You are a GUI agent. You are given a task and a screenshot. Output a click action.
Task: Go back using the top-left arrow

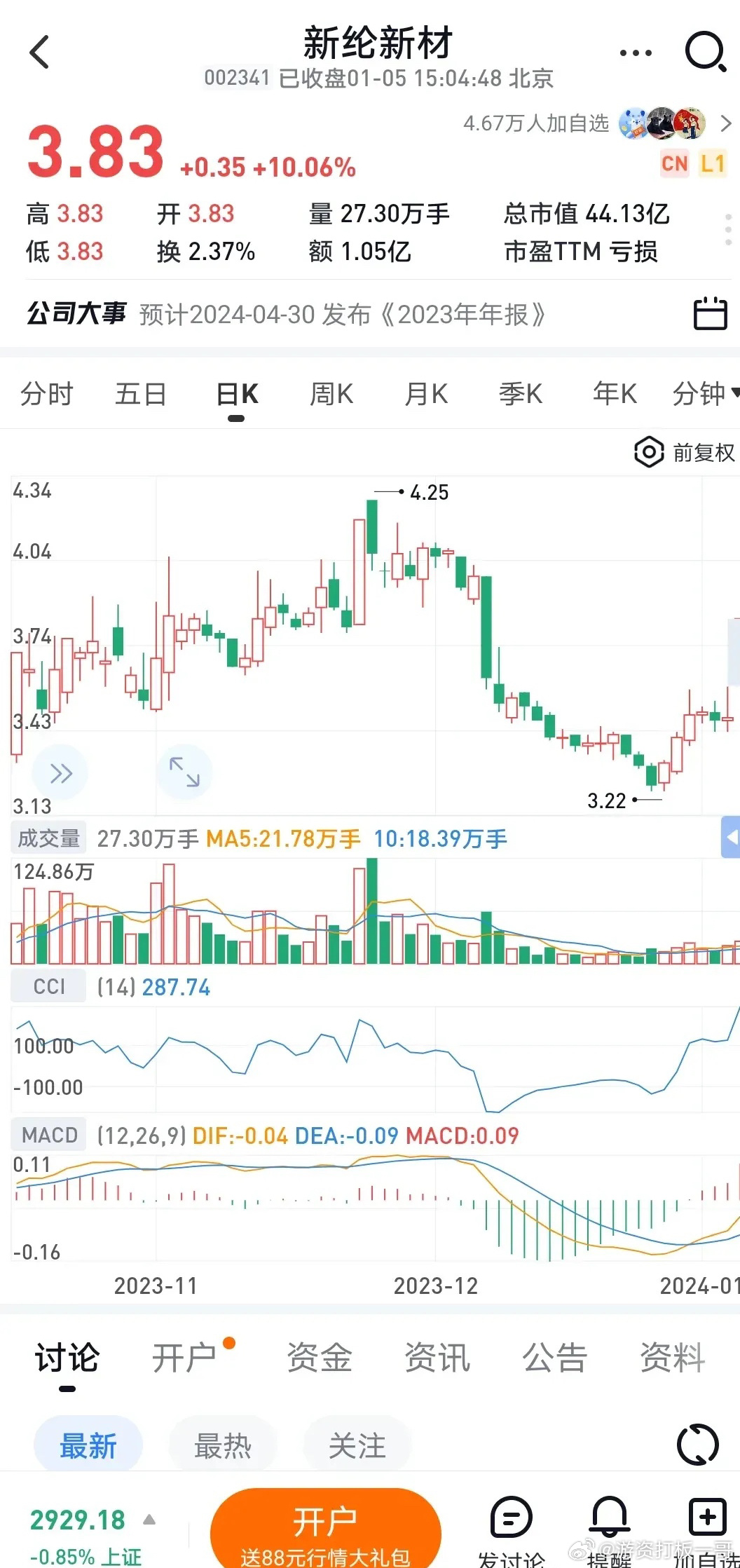click(40, 53)
